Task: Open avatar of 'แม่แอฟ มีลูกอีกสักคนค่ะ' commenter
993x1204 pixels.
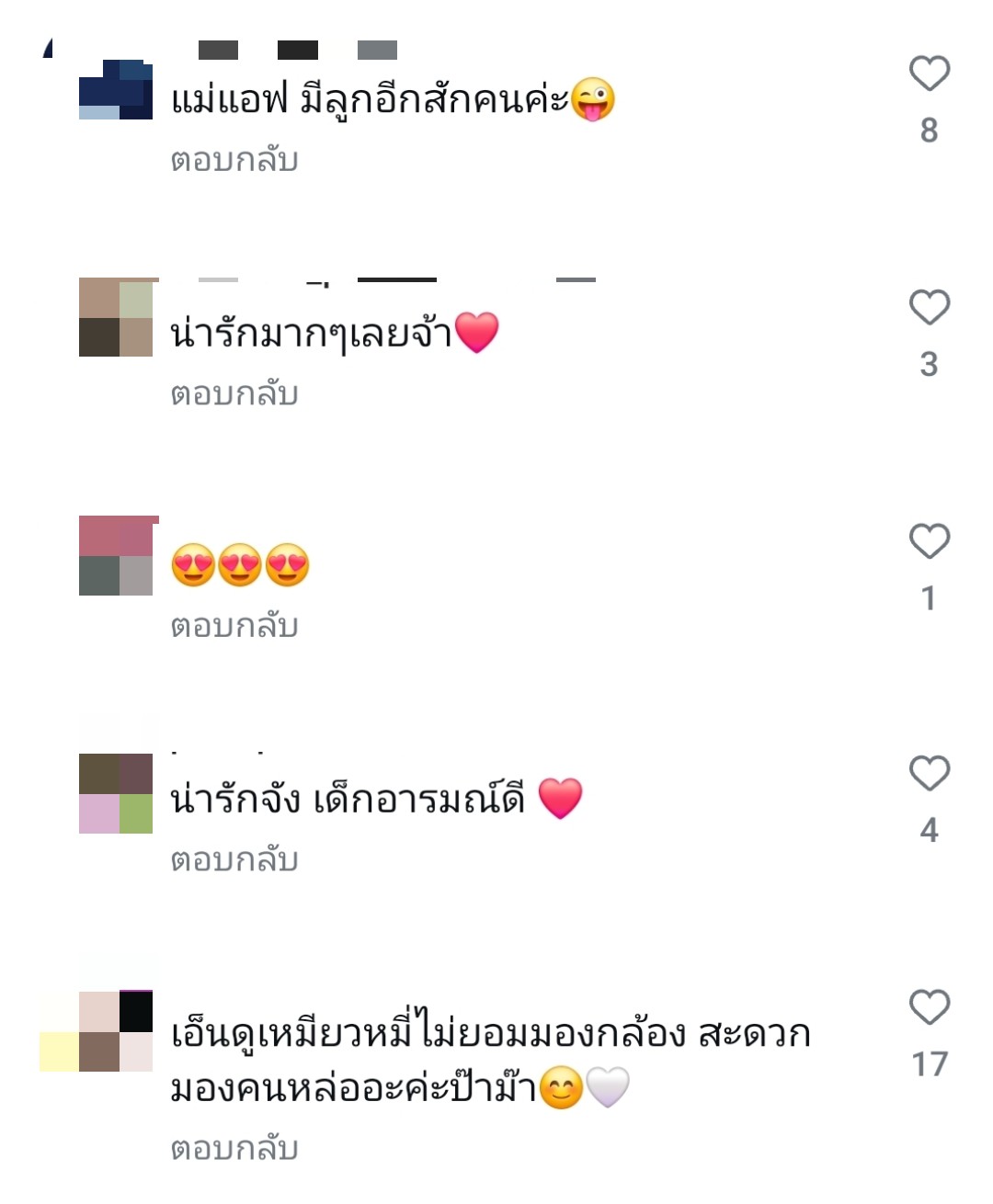Action: 116,90
